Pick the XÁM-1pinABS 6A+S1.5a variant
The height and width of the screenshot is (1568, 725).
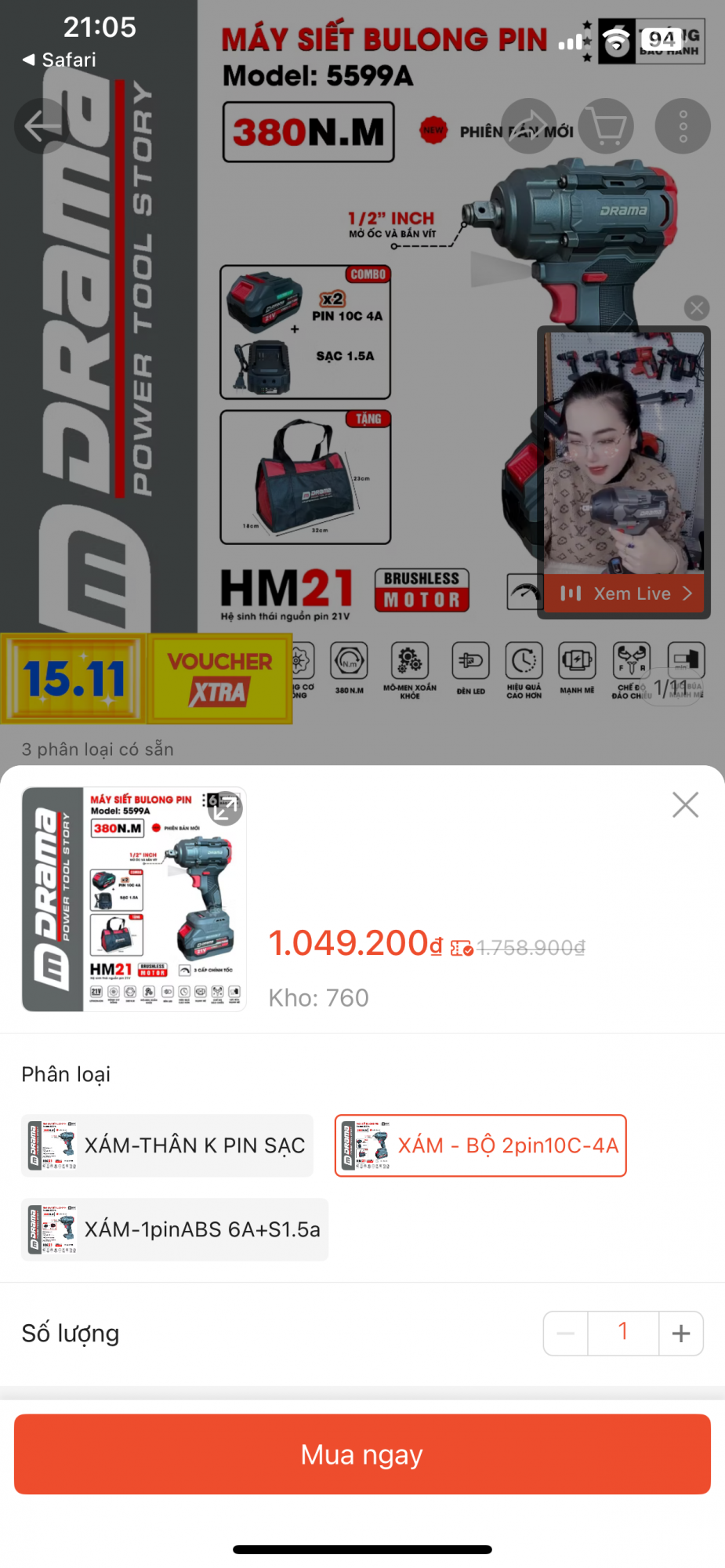(x=175, y=1229)
